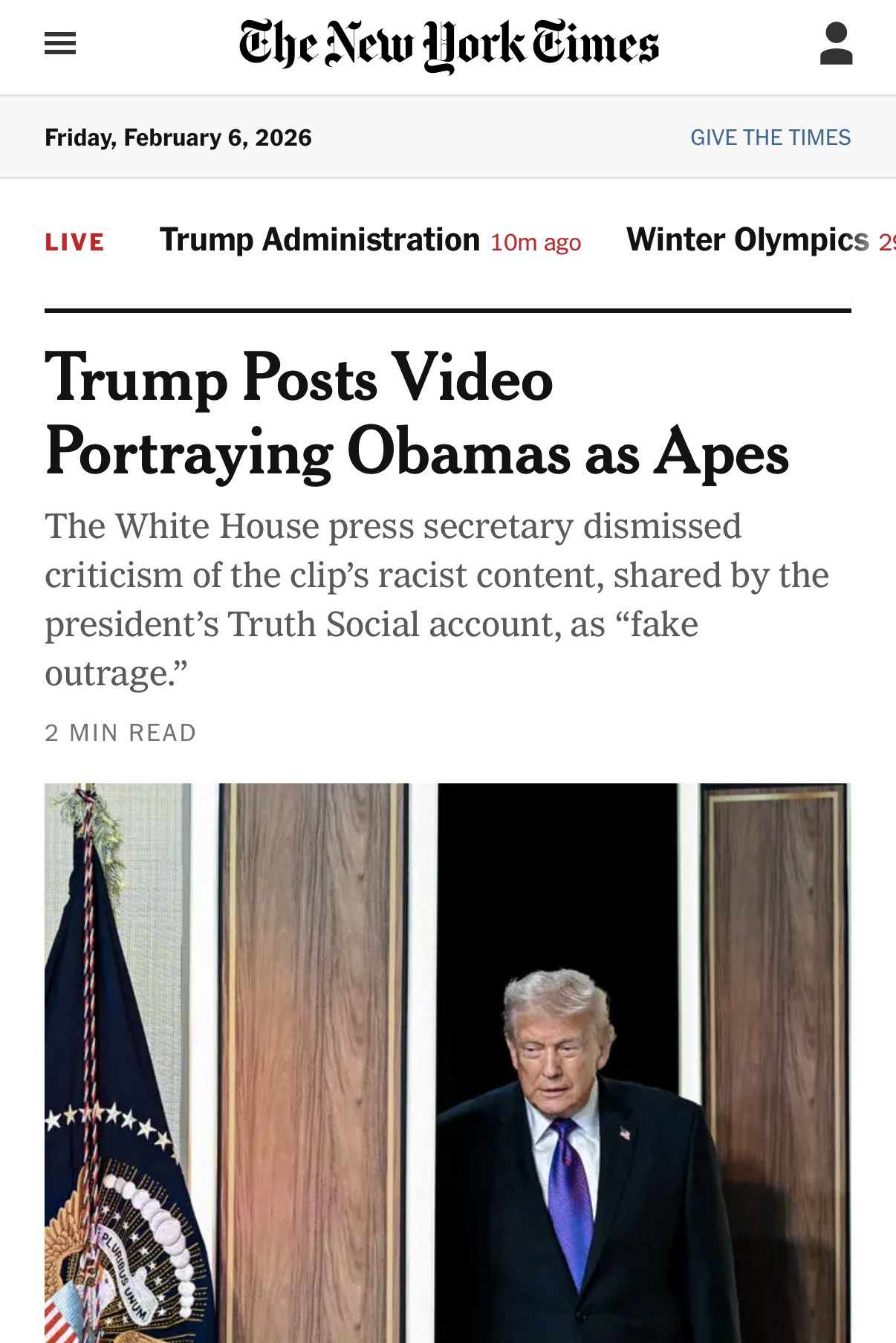Open Winter Olympics live coverage

pos(747,240)
